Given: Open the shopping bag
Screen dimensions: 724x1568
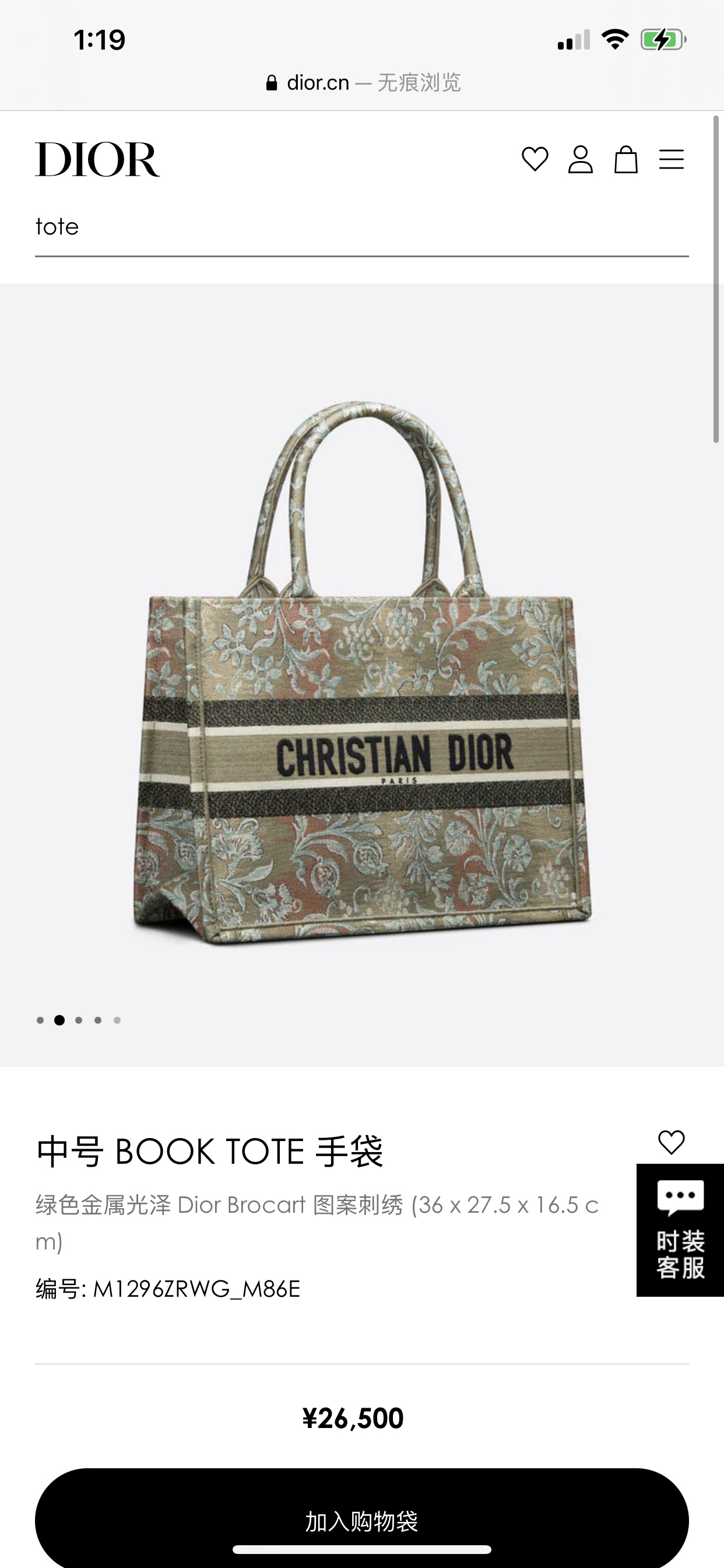Looking at the screenshot, I should (625, 160).
